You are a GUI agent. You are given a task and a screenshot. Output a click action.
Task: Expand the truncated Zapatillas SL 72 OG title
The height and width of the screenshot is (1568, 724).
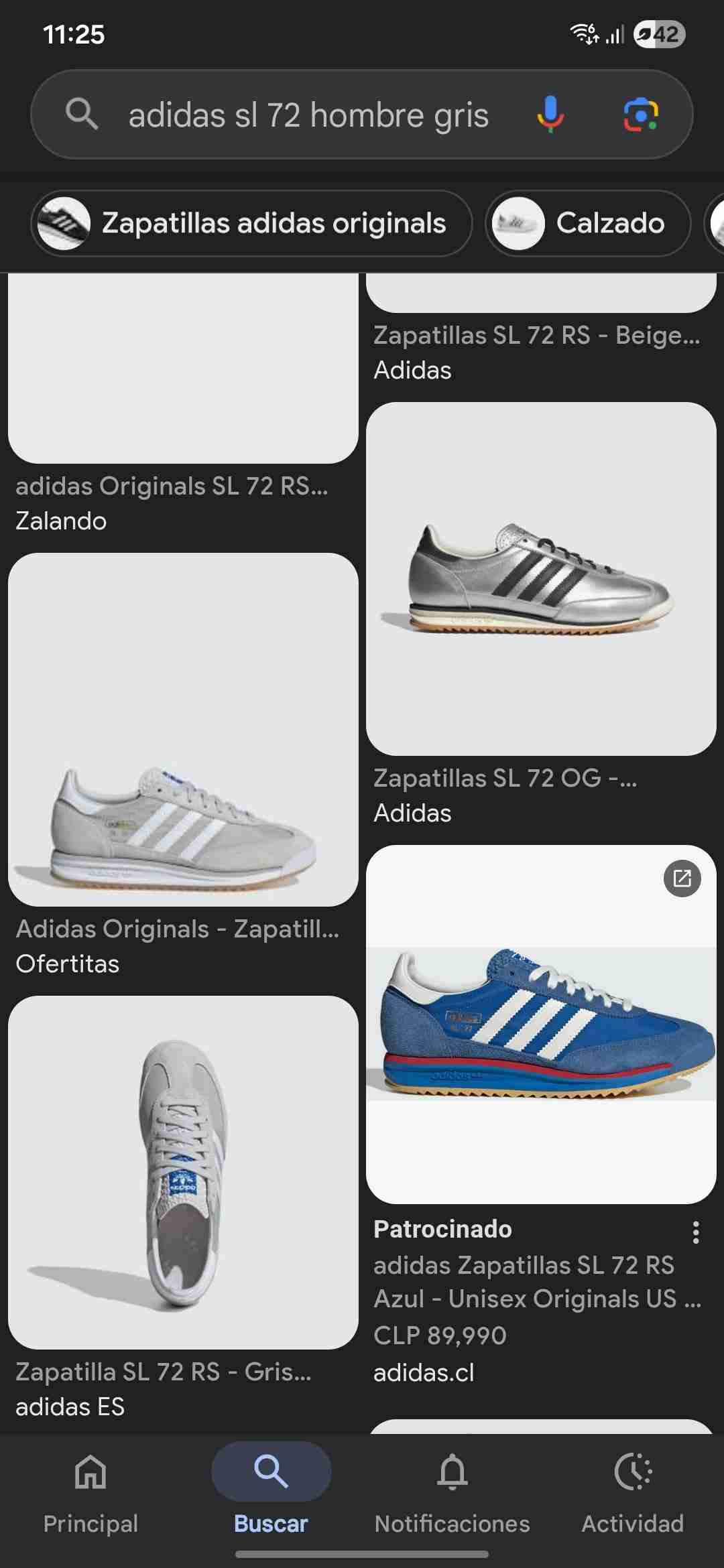[x=504, y=779]
